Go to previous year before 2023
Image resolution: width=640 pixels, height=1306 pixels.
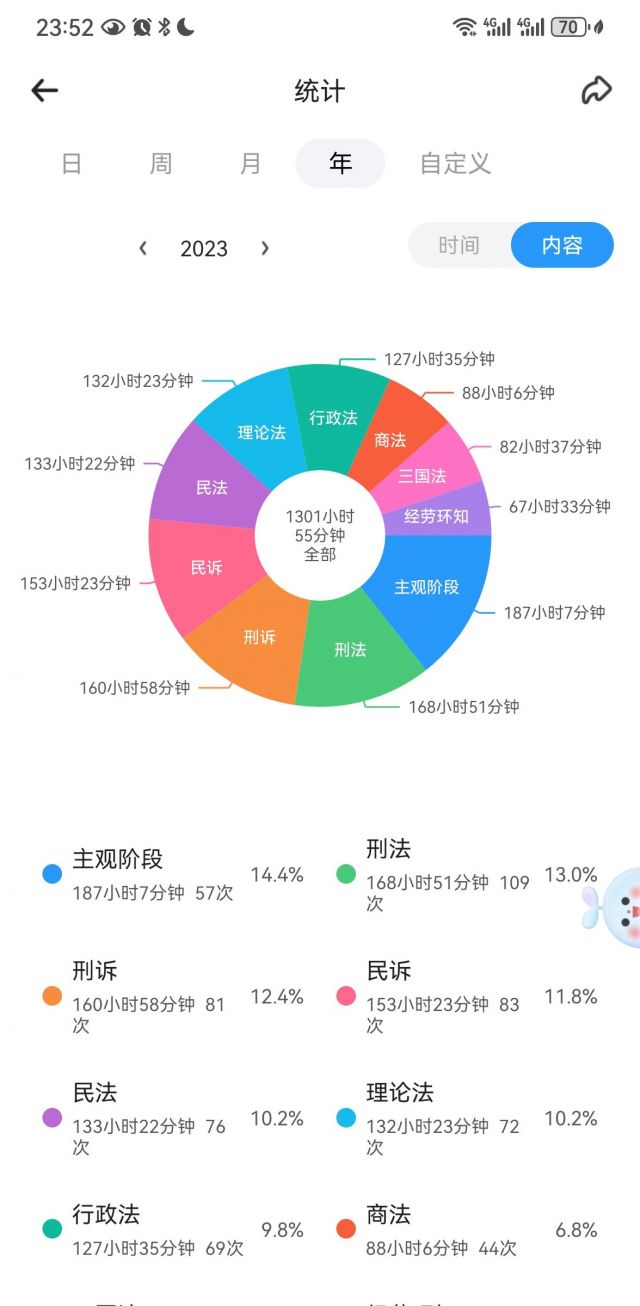point(143,248)
